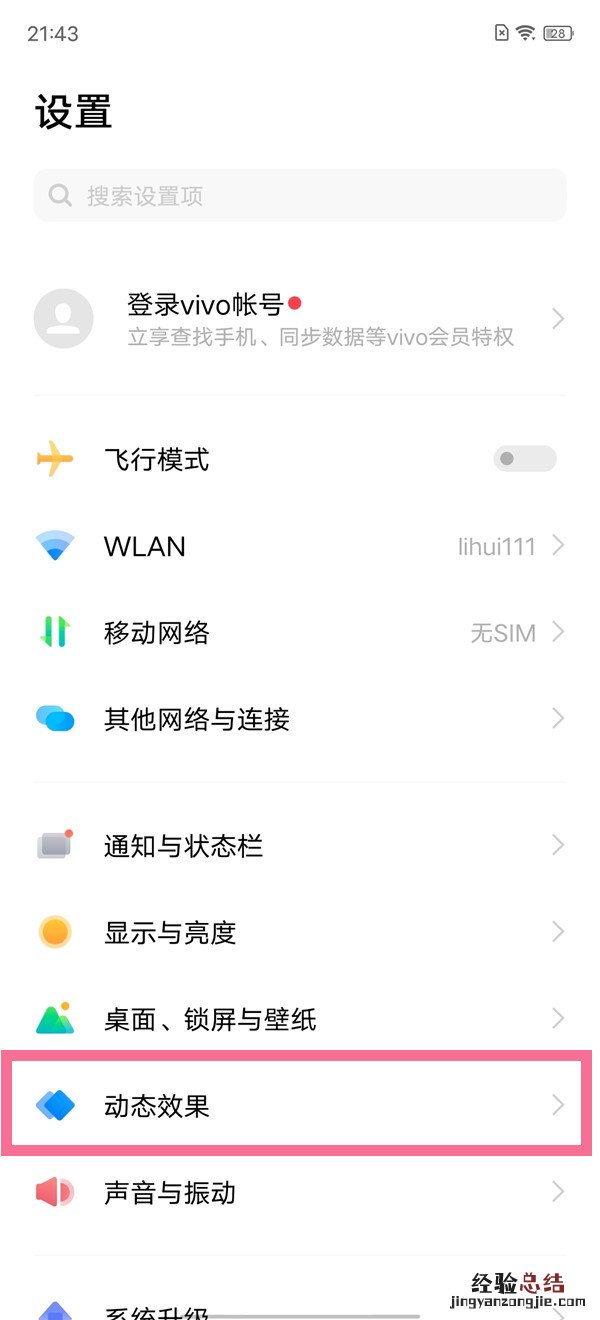Open other networks and connections

coord(300,719)
